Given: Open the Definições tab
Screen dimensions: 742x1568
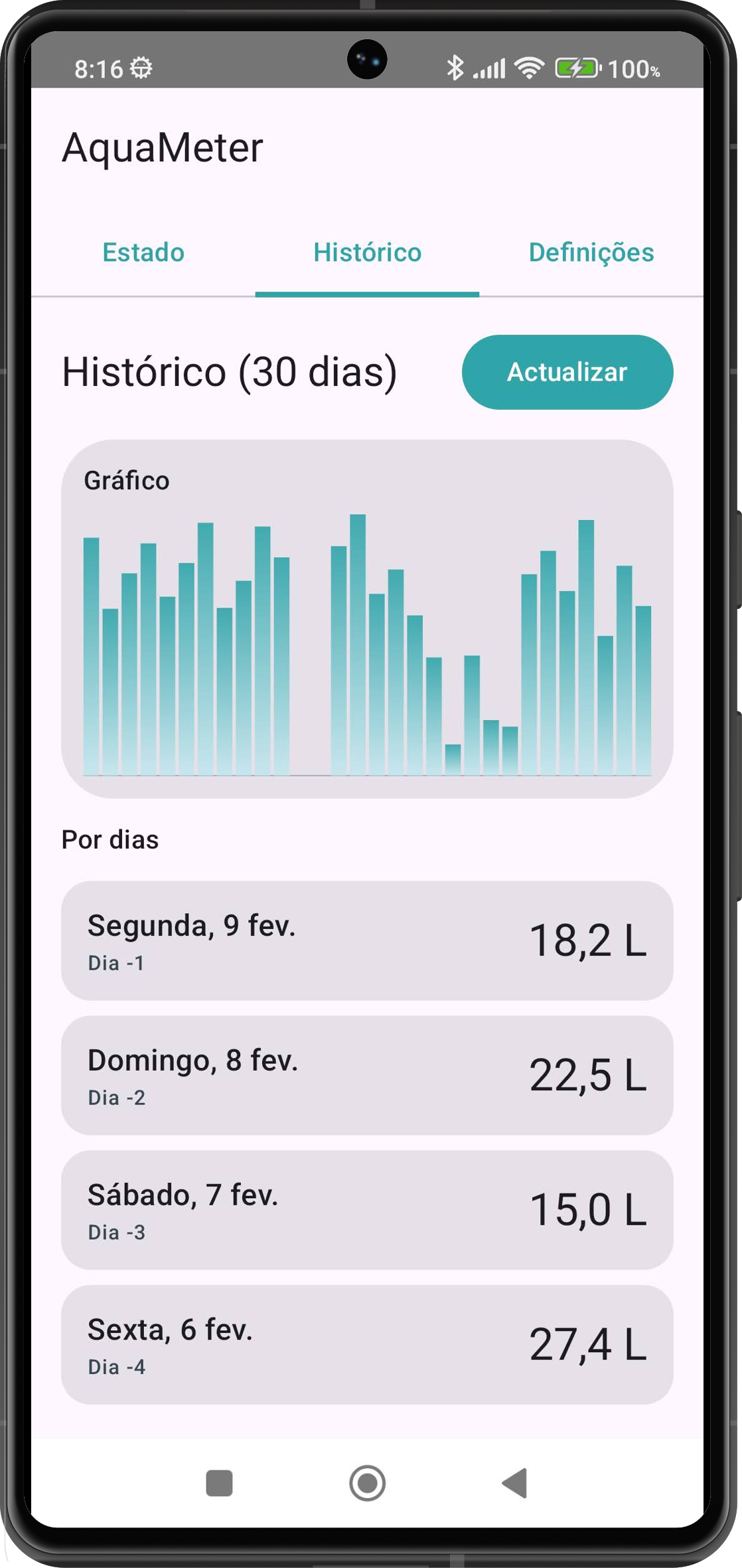Looking at the screenshot, I should (x=592, y=253).
